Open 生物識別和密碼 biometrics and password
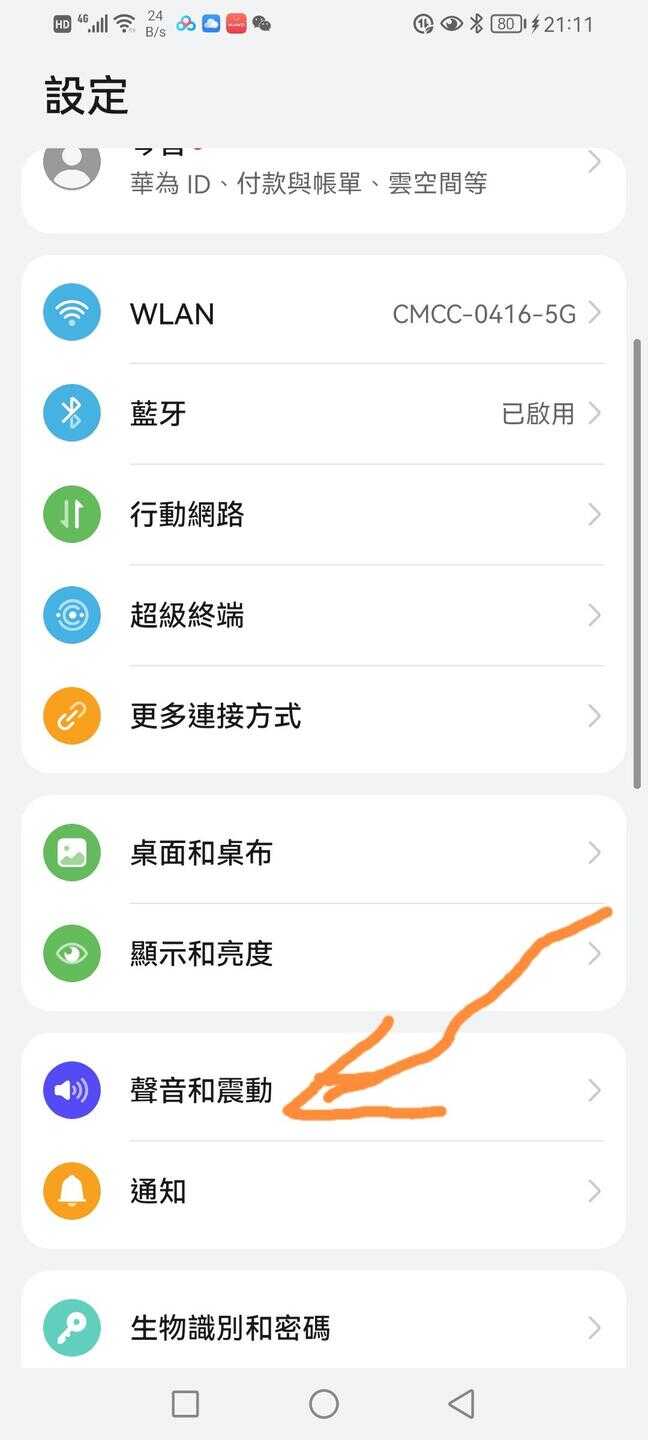Viewport: 648px width, 1440px height. [x=320, y=1328]
